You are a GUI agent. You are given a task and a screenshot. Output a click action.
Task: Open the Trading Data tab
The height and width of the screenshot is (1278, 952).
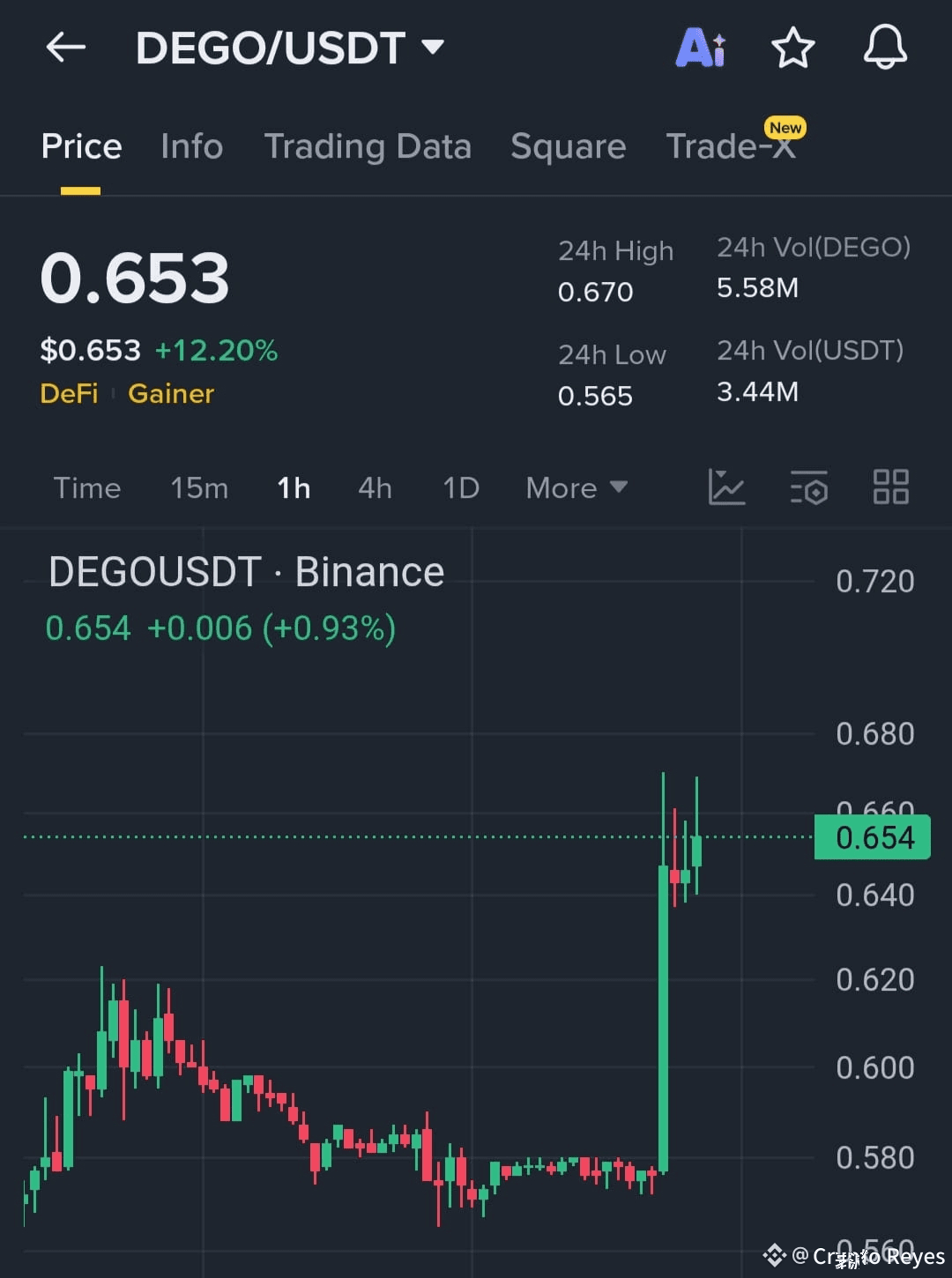tap(368, 146)
